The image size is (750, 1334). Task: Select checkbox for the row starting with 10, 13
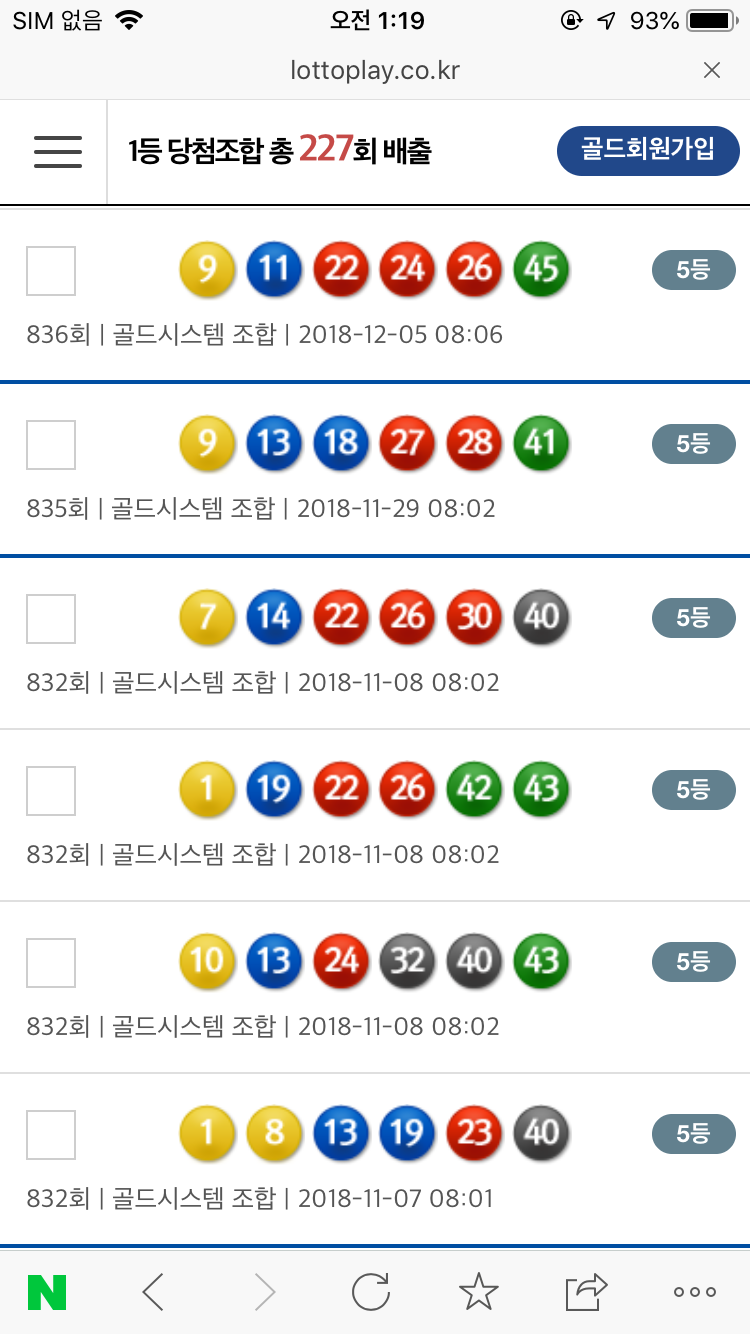(x=51, y=962)
